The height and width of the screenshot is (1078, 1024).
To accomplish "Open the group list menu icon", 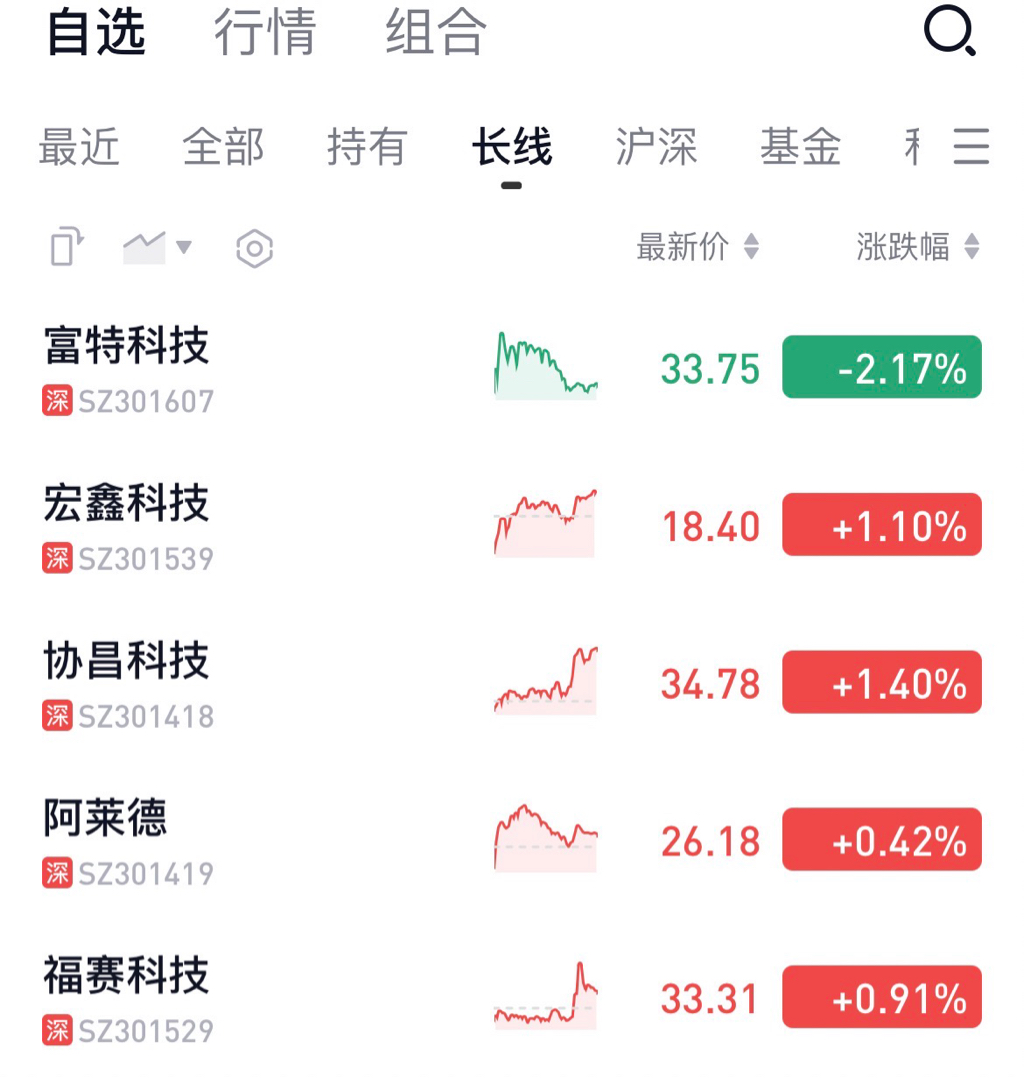I will click(x=970, y=147).
